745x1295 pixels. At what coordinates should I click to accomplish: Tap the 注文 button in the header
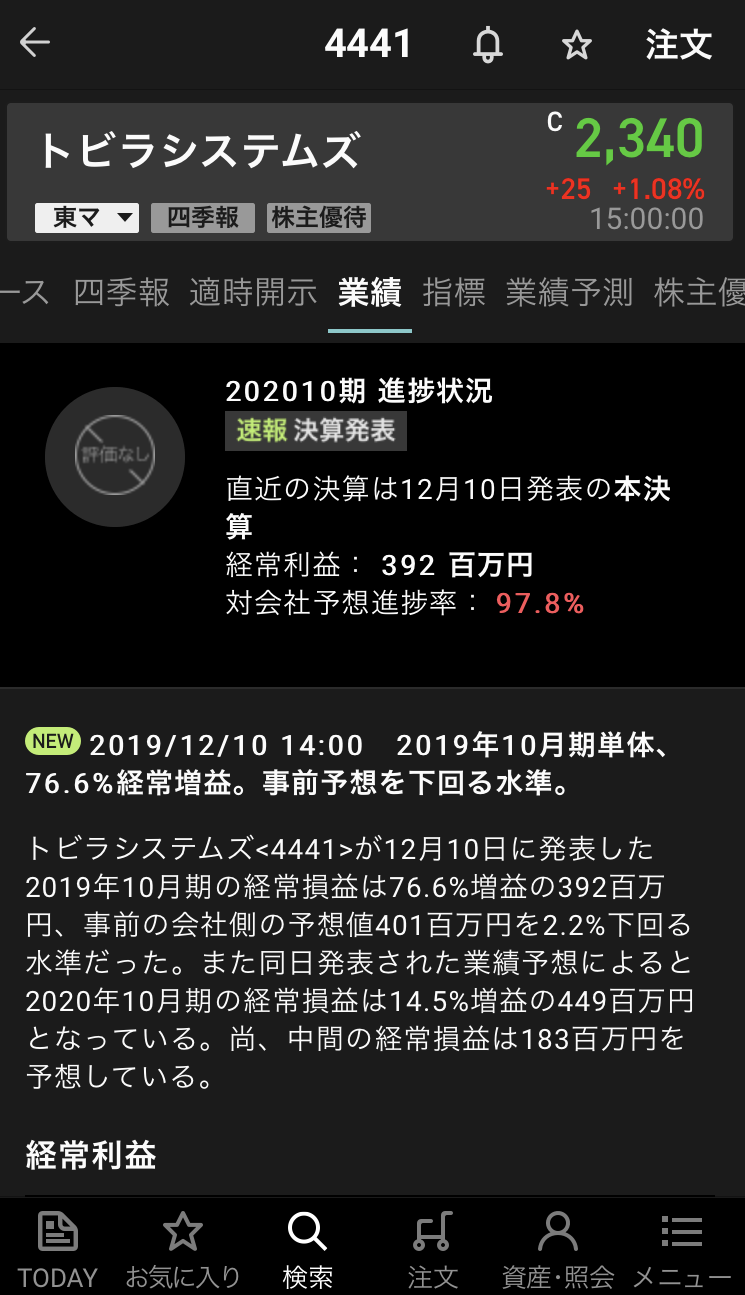point(678,45)
